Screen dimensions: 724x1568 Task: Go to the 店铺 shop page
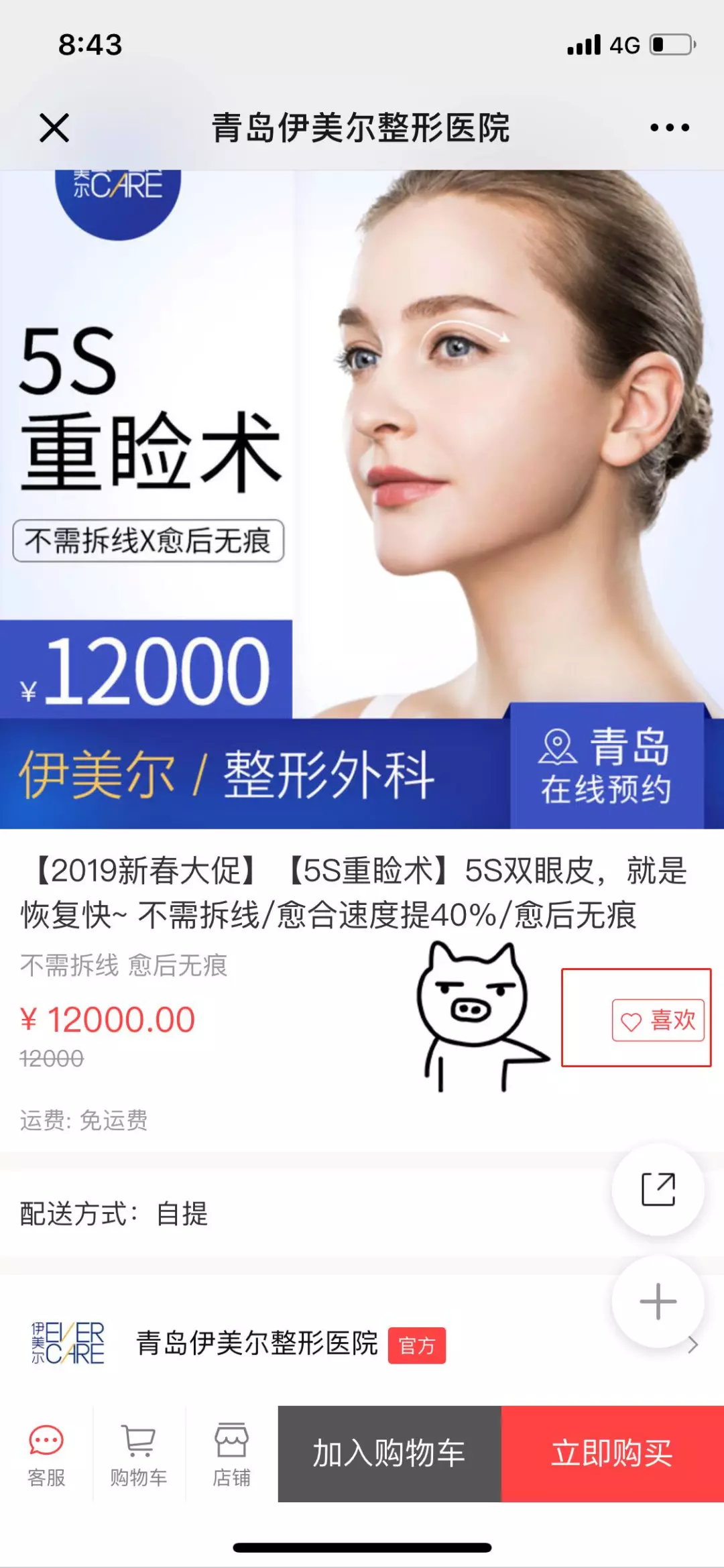pos(231,1452)
